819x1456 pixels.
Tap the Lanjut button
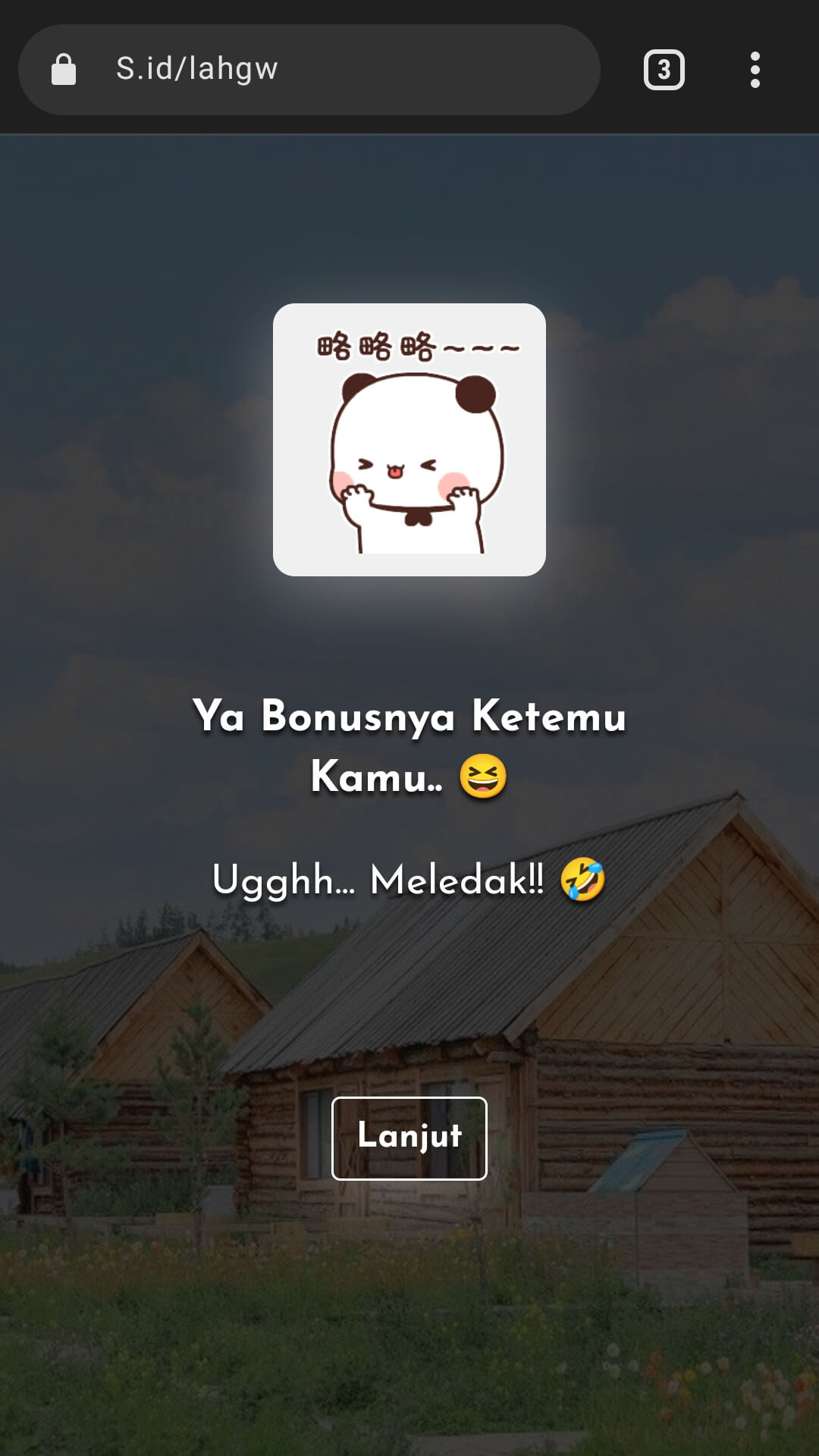[409, 1137]
